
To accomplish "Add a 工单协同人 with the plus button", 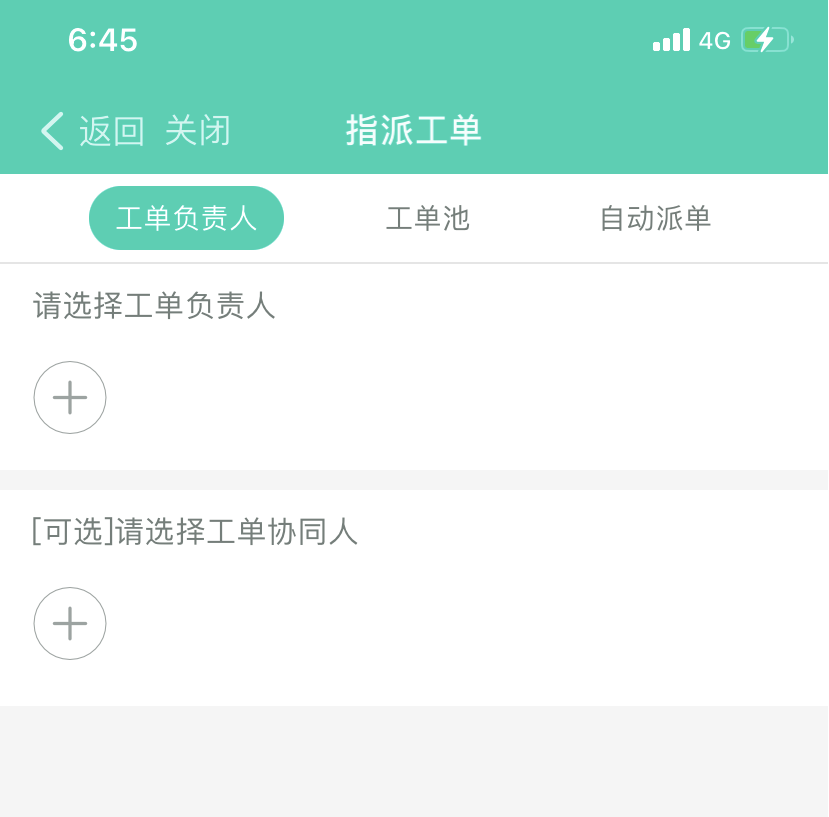I will point(70,624).
